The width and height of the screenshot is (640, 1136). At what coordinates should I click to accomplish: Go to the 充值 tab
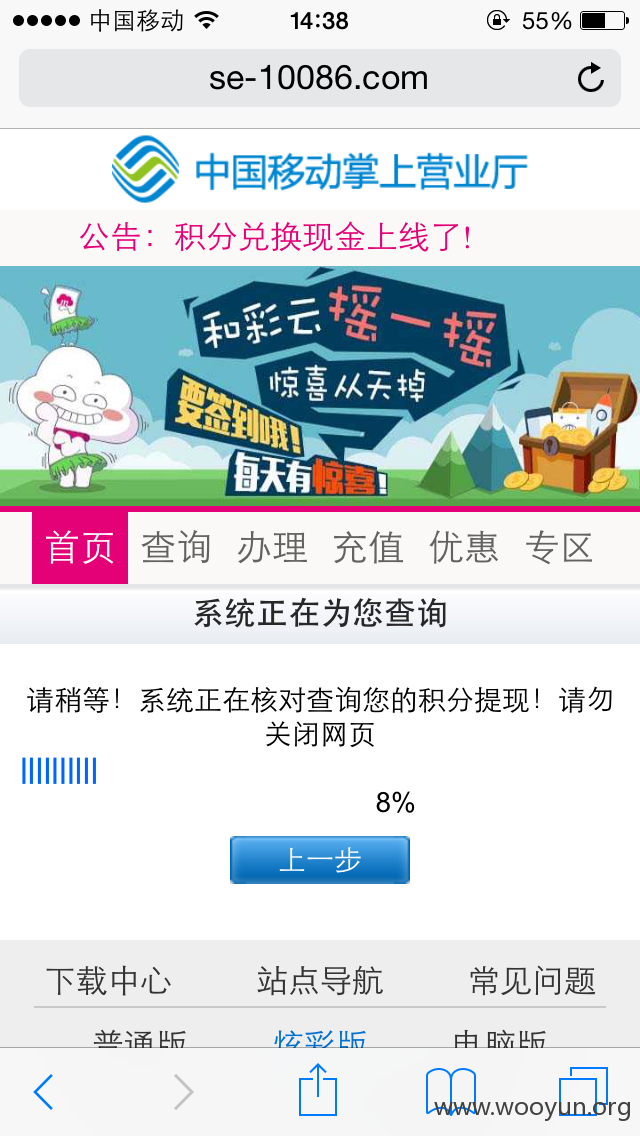pos(368,548)
